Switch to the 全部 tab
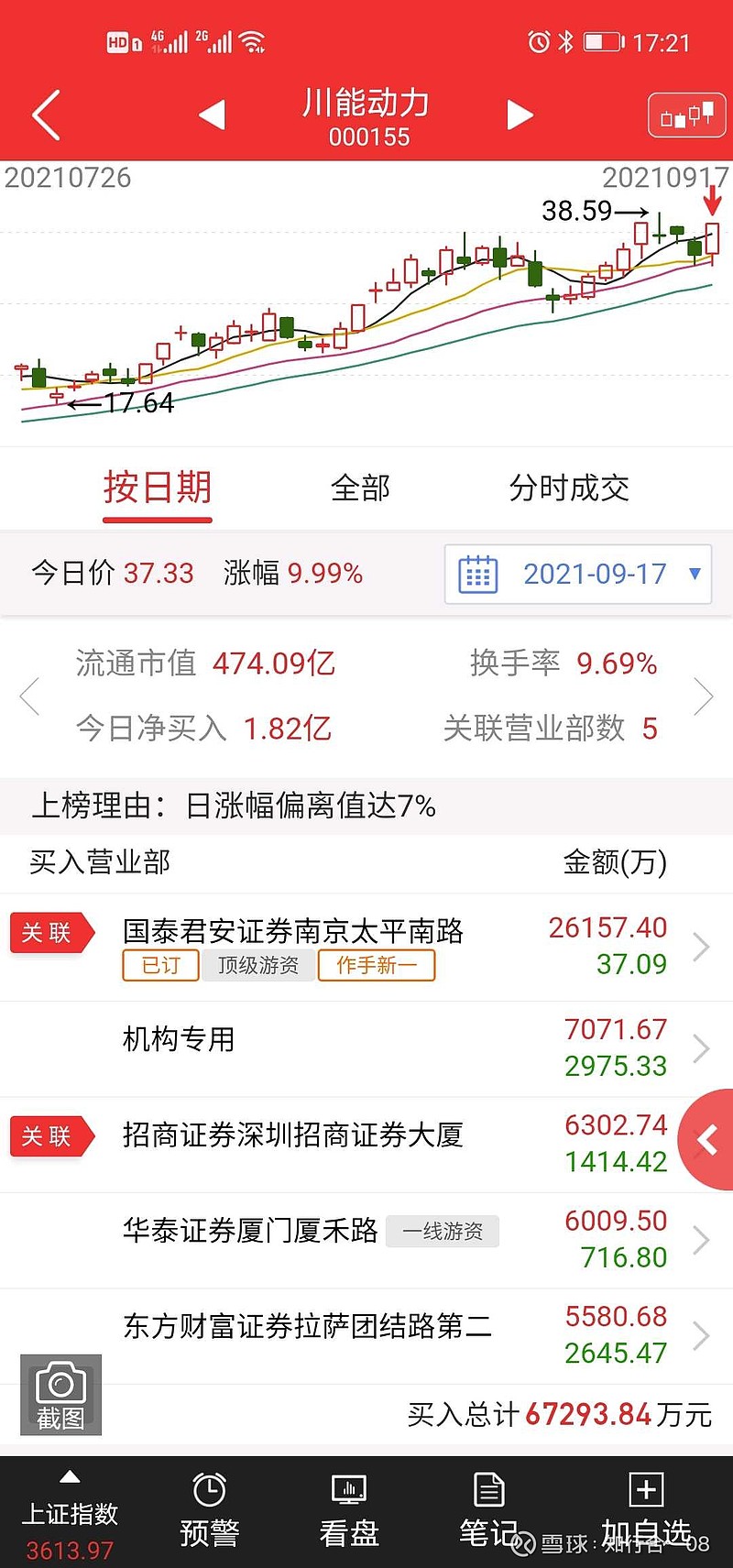Viewport: 733px width, 1568px height. tap(360, 488)
